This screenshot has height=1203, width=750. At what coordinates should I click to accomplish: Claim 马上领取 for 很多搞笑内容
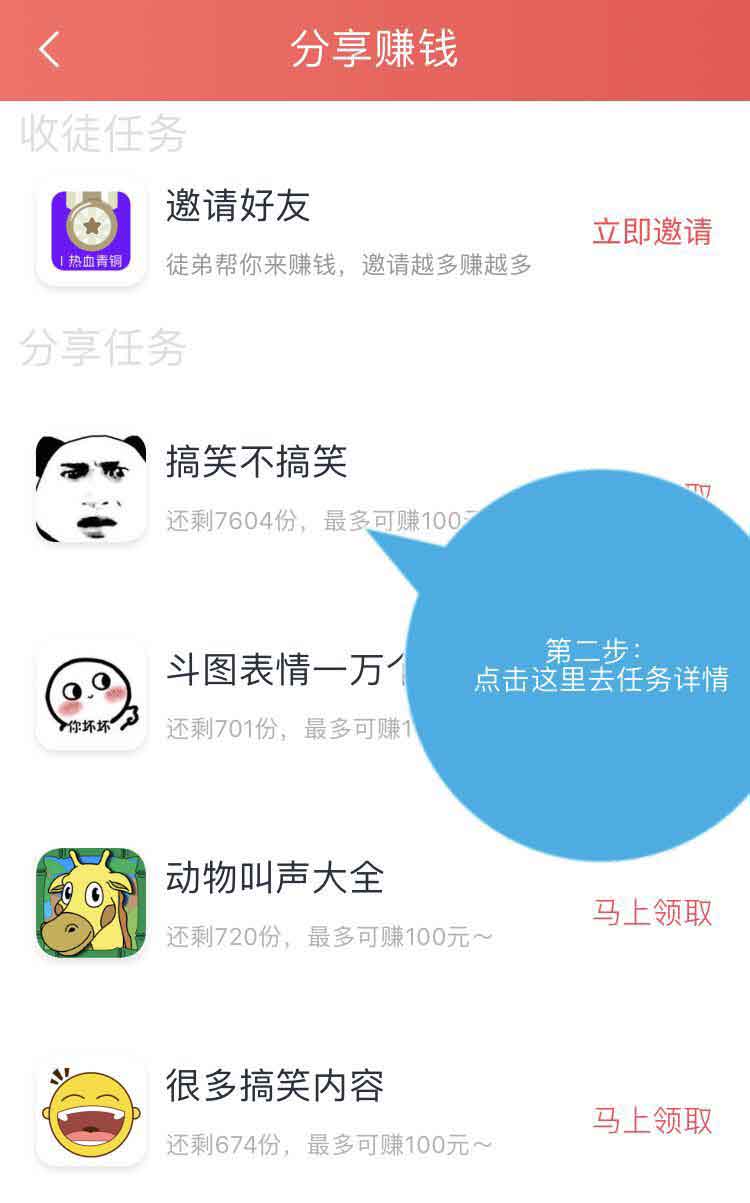tap(652, 1120)
